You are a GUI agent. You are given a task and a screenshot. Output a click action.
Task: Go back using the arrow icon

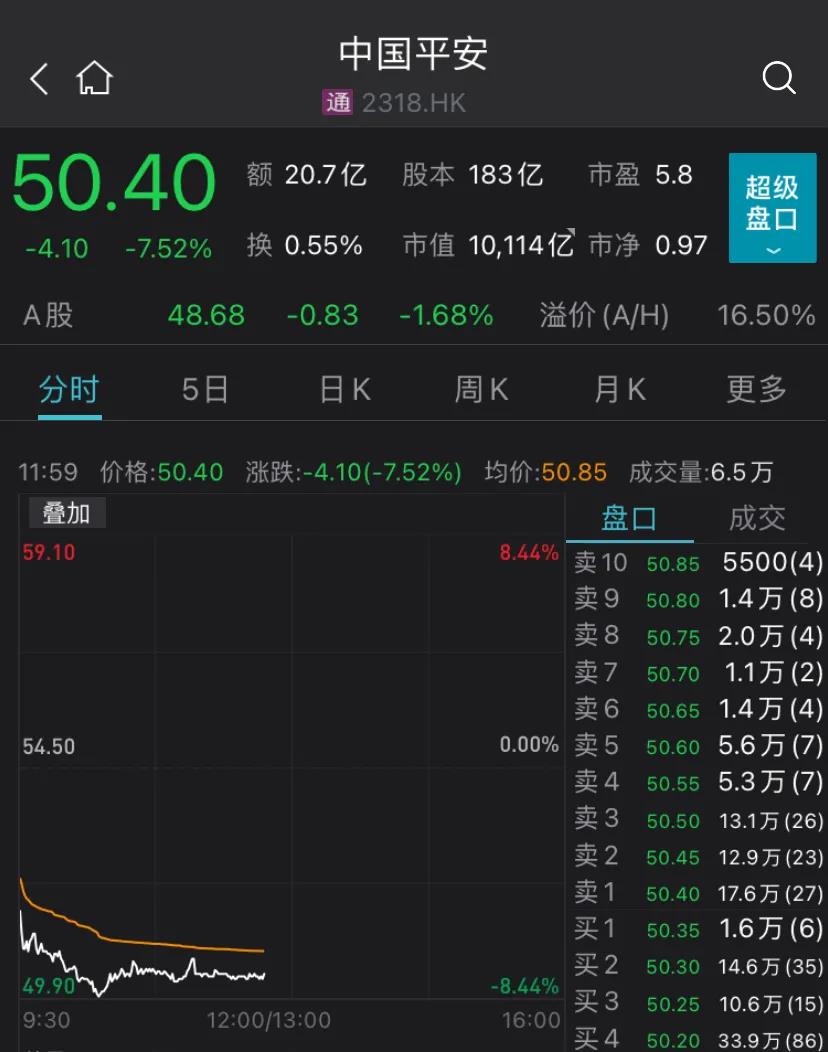(39, 78)
